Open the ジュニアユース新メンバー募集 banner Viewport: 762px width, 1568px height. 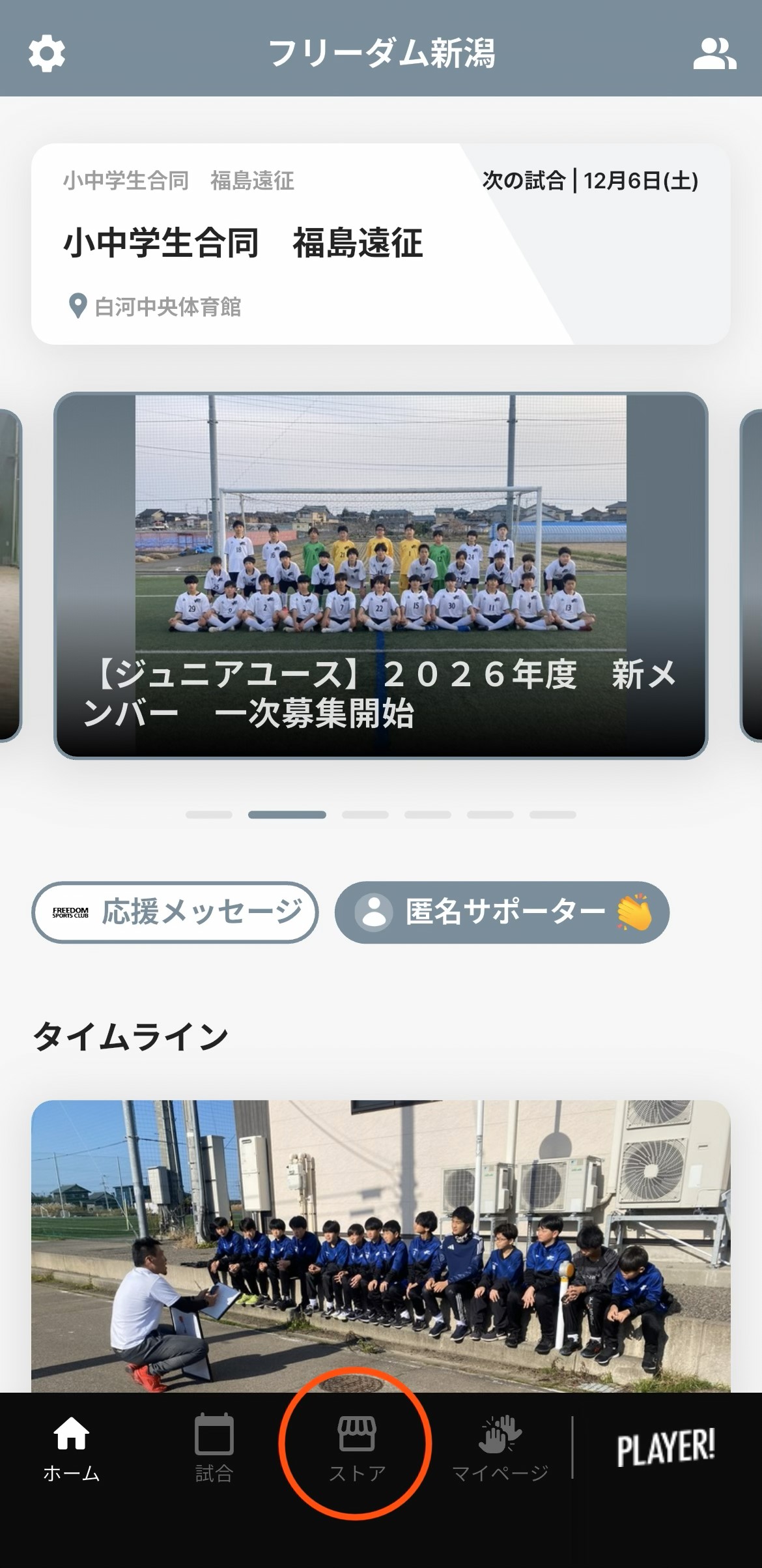pos(380,575)
